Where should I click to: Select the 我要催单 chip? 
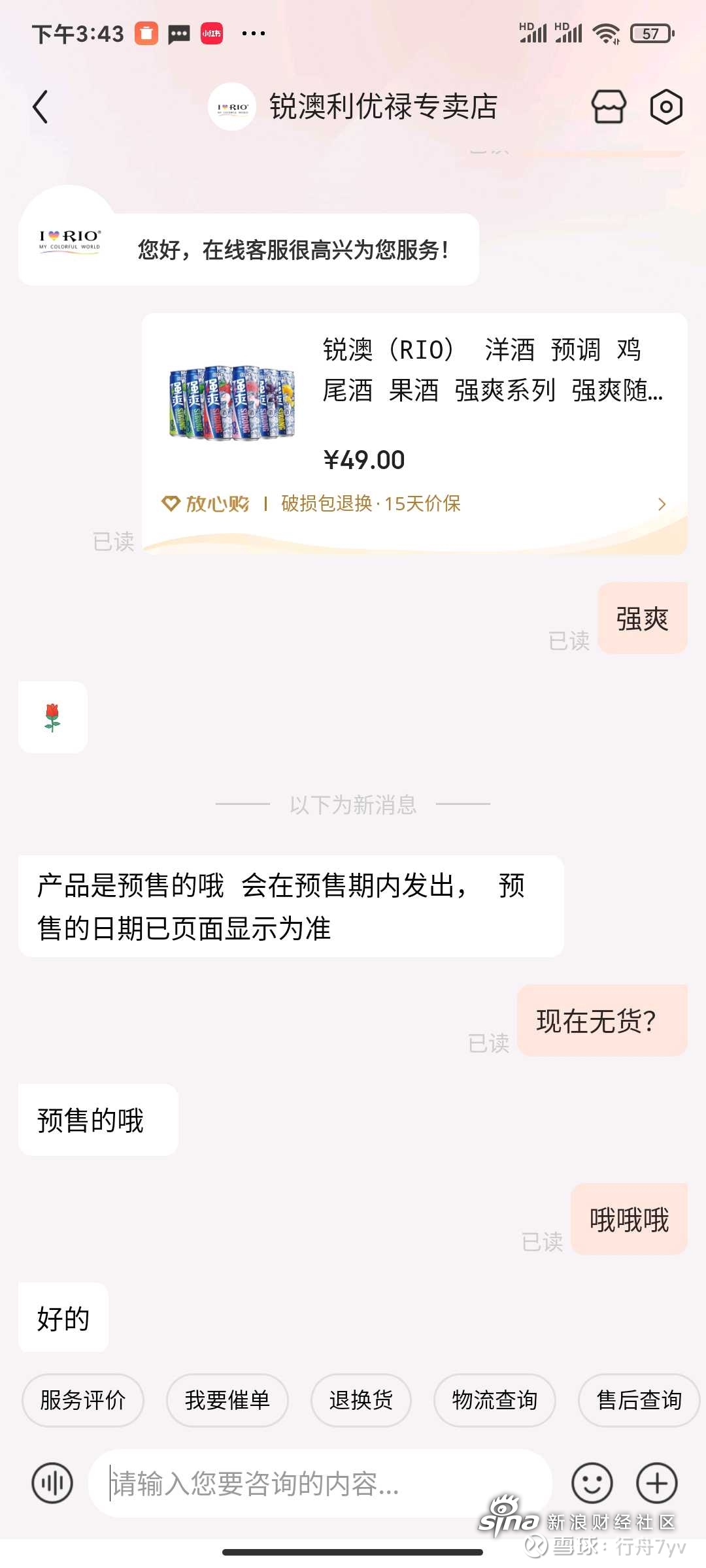[x=227, y=1400]
